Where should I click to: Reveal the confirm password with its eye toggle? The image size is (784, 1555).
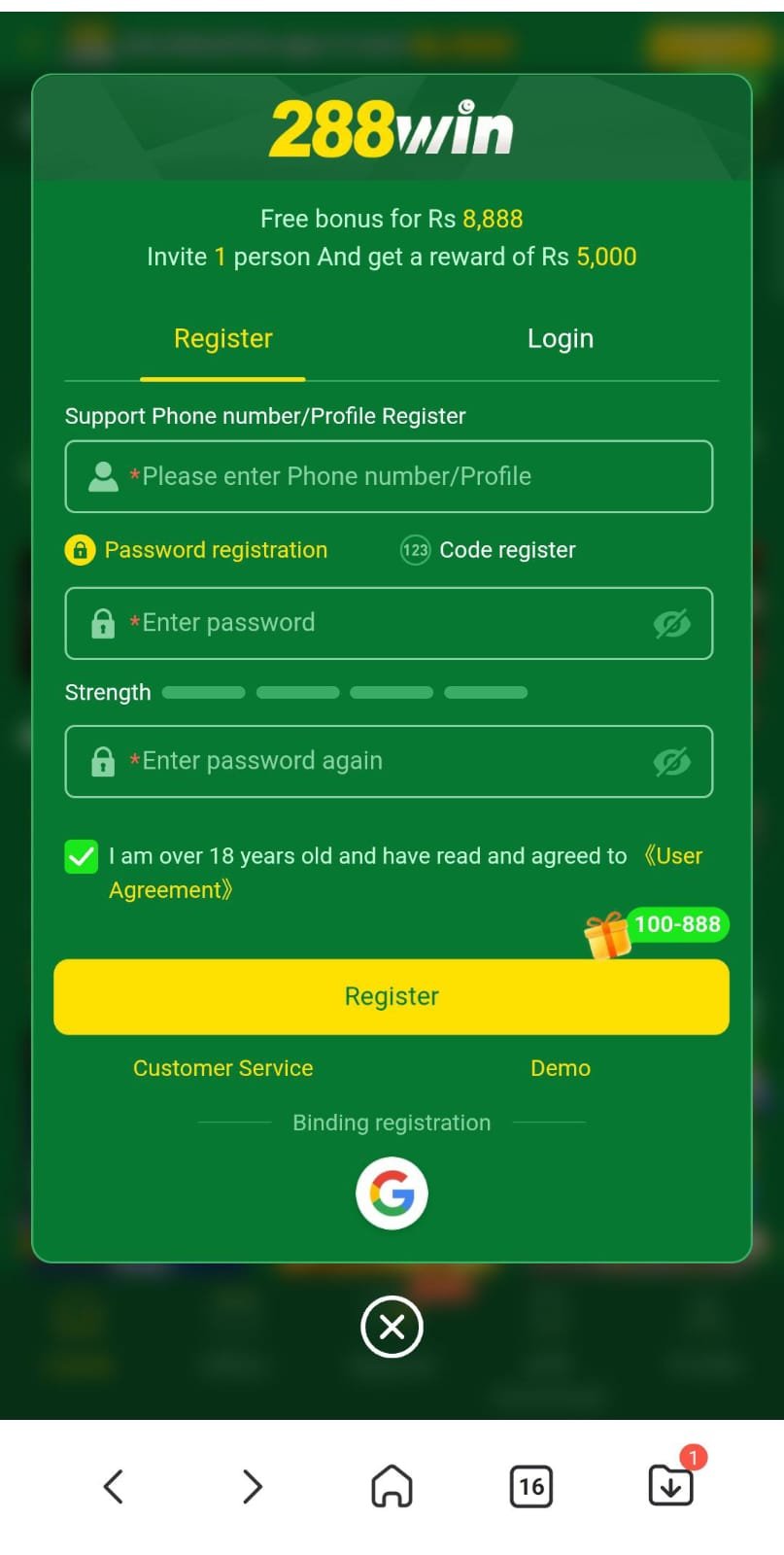(675, 761)
